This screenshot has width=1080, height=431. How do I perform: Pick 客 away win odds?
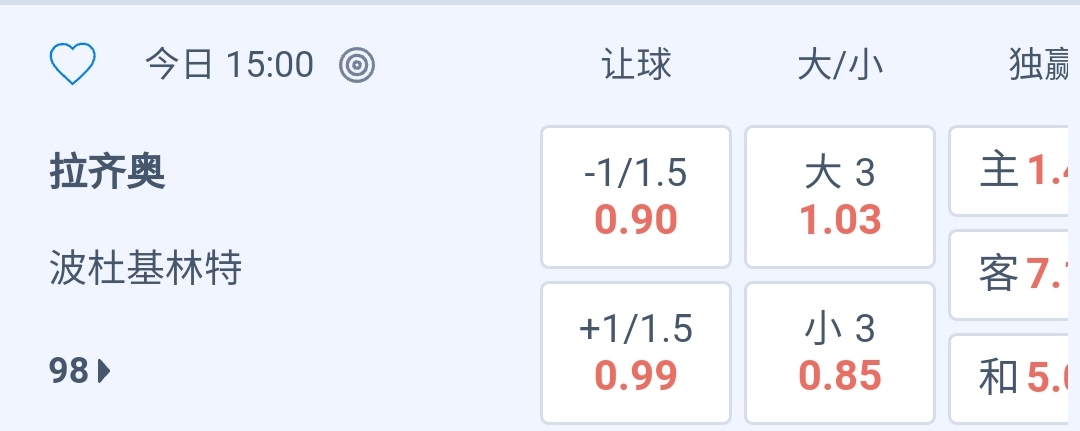coord(1014,274)
